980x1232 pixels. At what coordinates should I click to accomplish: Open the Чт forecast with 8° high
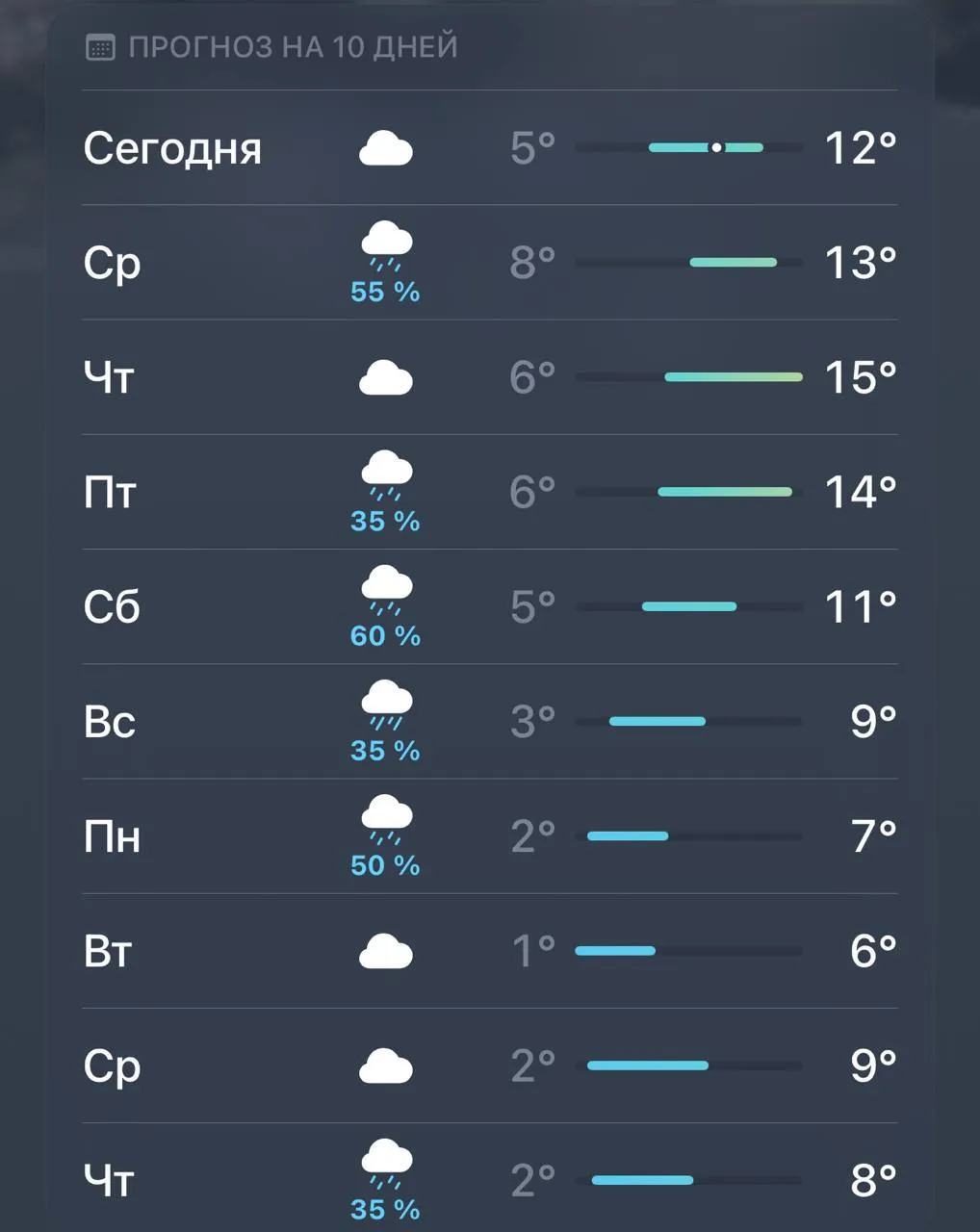(x=489, y=1179)
